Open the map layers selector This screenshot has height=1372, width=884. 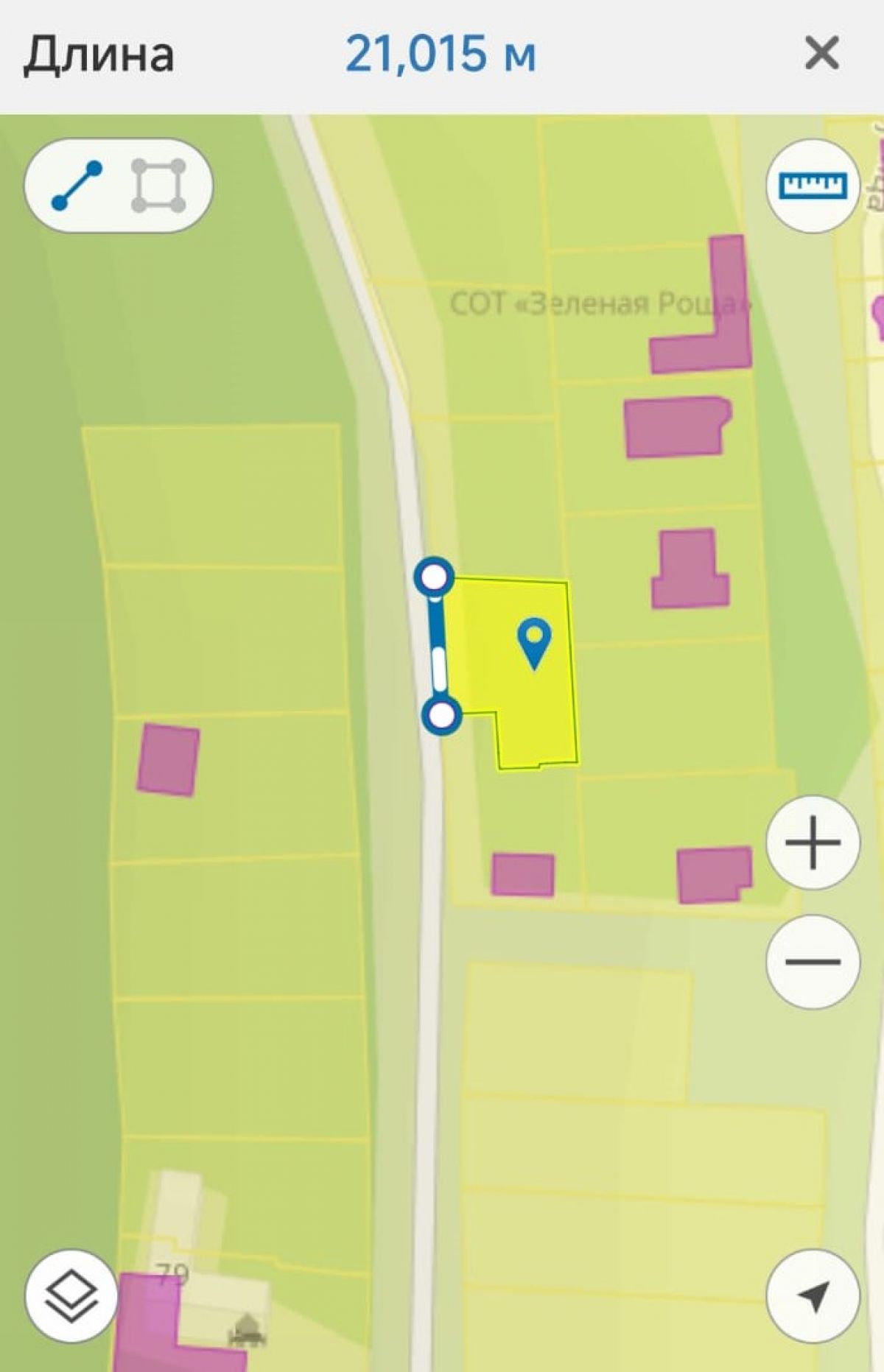click(x=71, y=1295)
